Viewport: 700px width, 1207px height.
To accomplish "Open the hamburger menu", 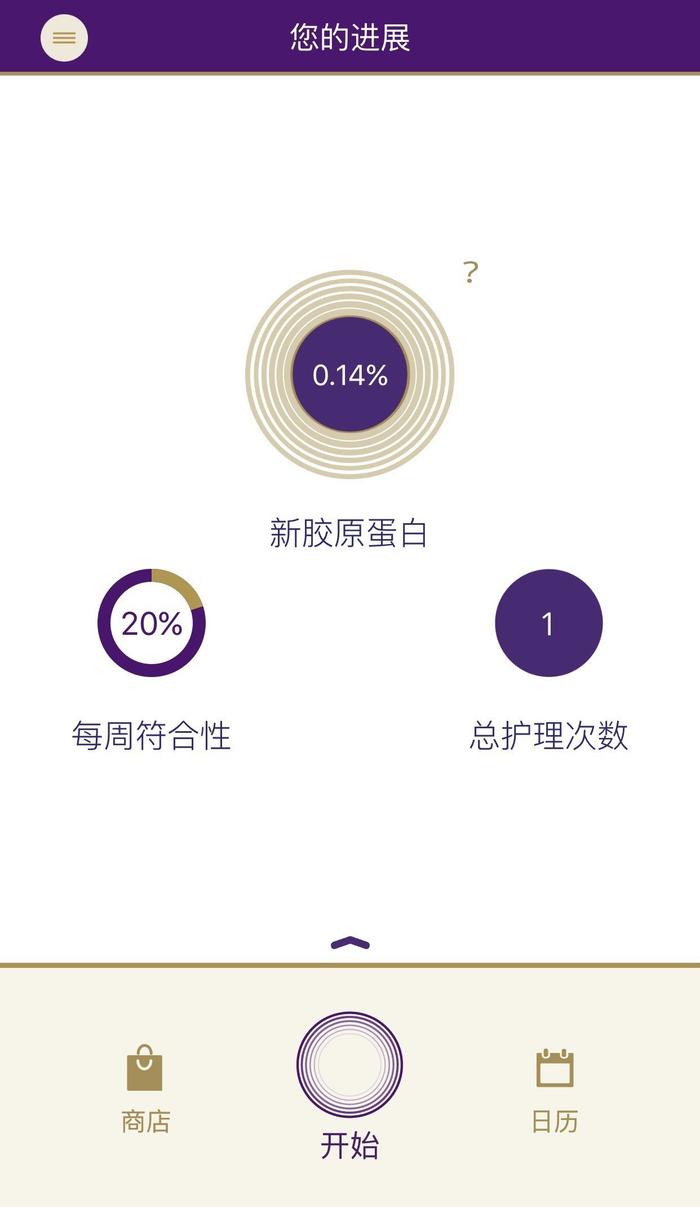I will click(x=64, y=38).
